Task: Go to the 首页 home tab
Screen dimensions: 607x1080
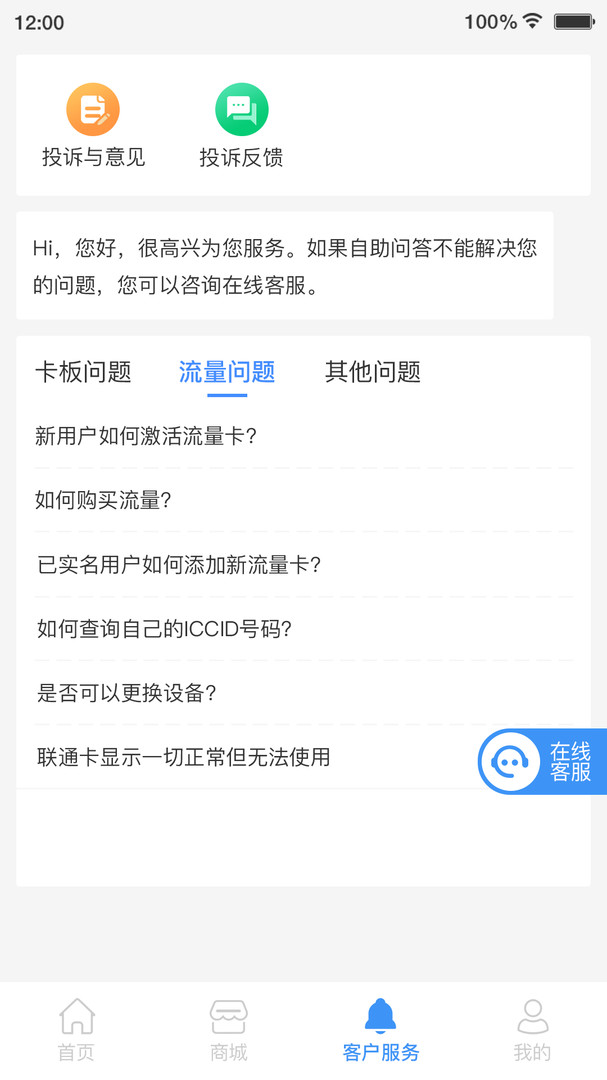Action: (76, 1029)
